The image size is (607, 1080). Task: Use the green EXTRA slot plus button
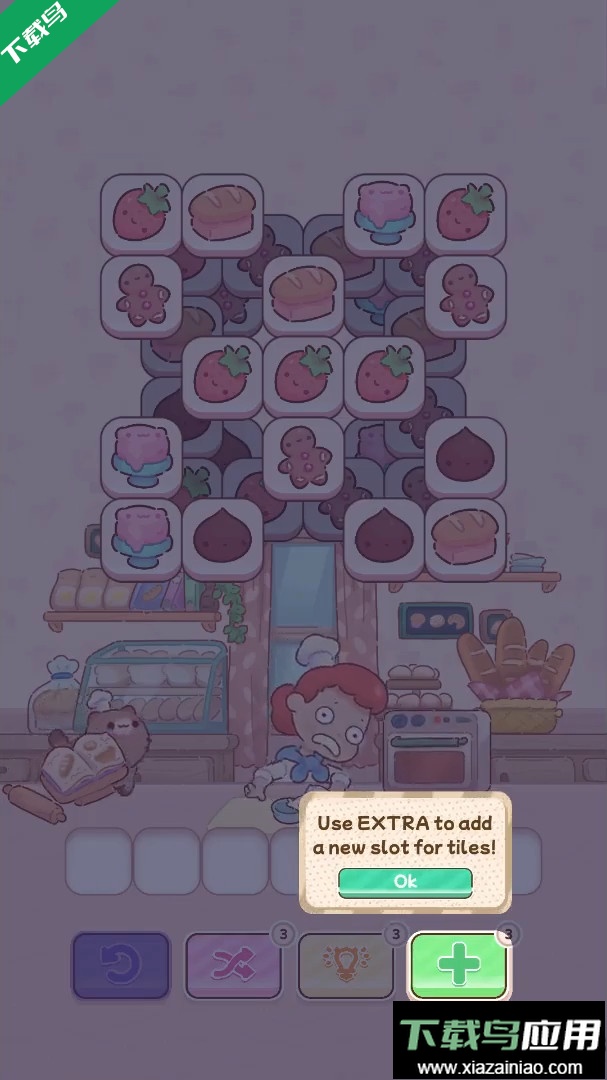pos(459,964)
